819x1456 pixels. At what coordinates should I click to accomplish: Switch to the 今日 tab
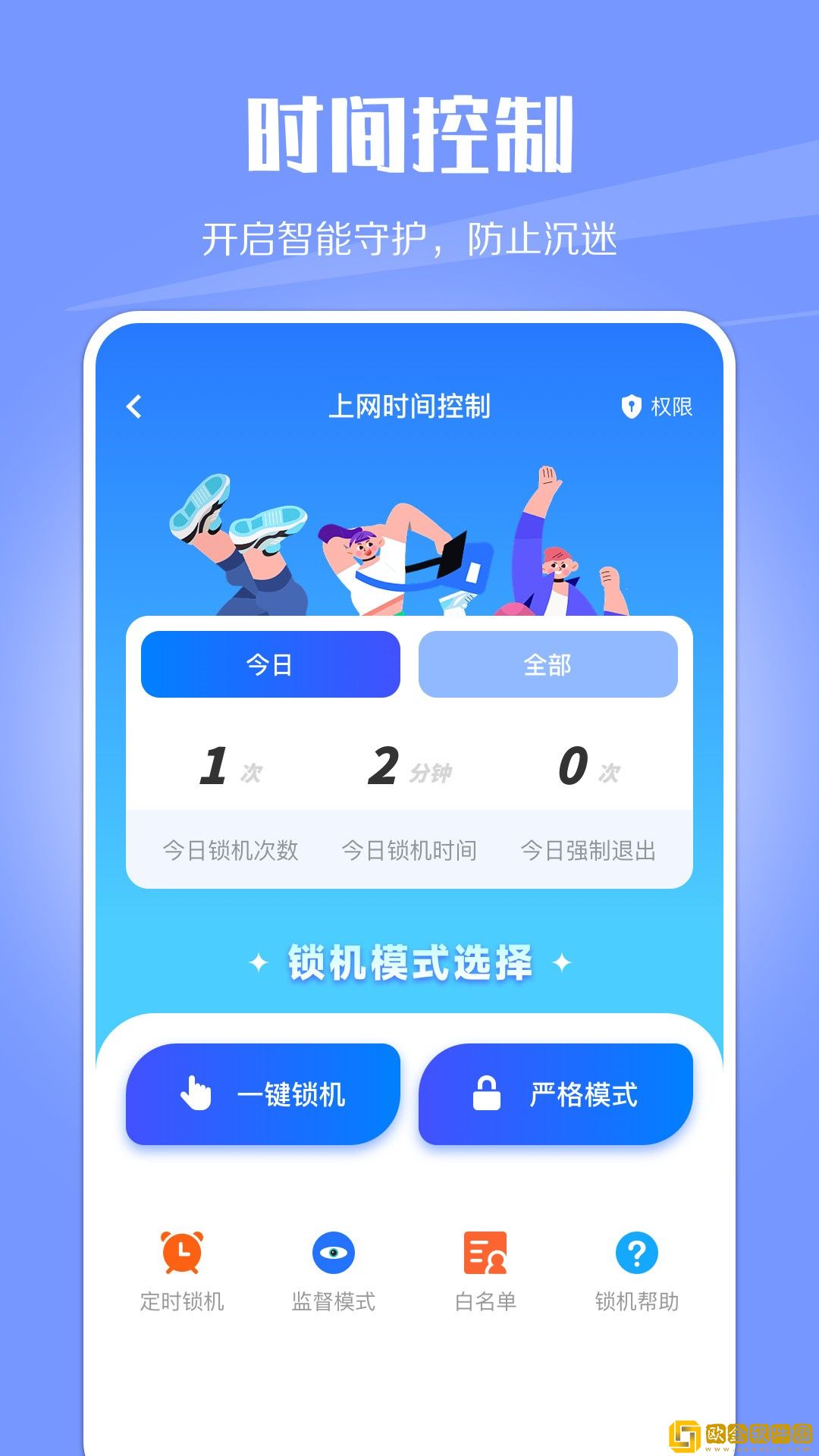(269, 663)
